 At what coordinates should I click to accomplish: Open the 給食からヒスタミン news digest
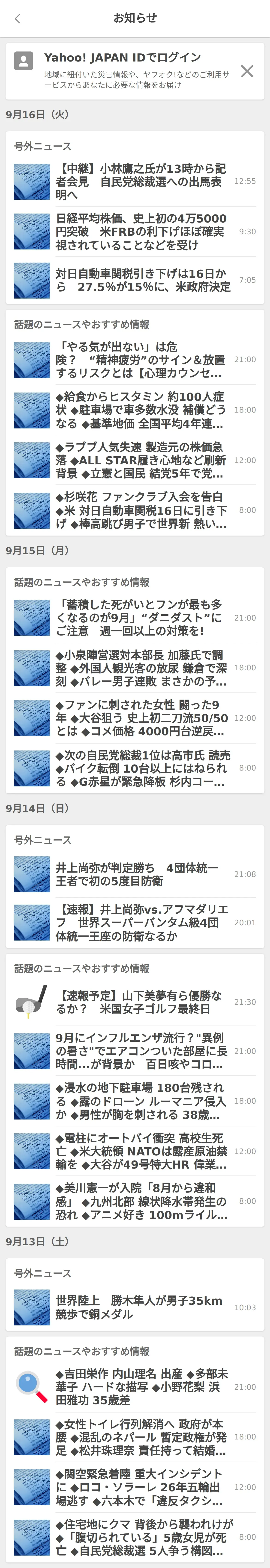click(x=140, y=410)
